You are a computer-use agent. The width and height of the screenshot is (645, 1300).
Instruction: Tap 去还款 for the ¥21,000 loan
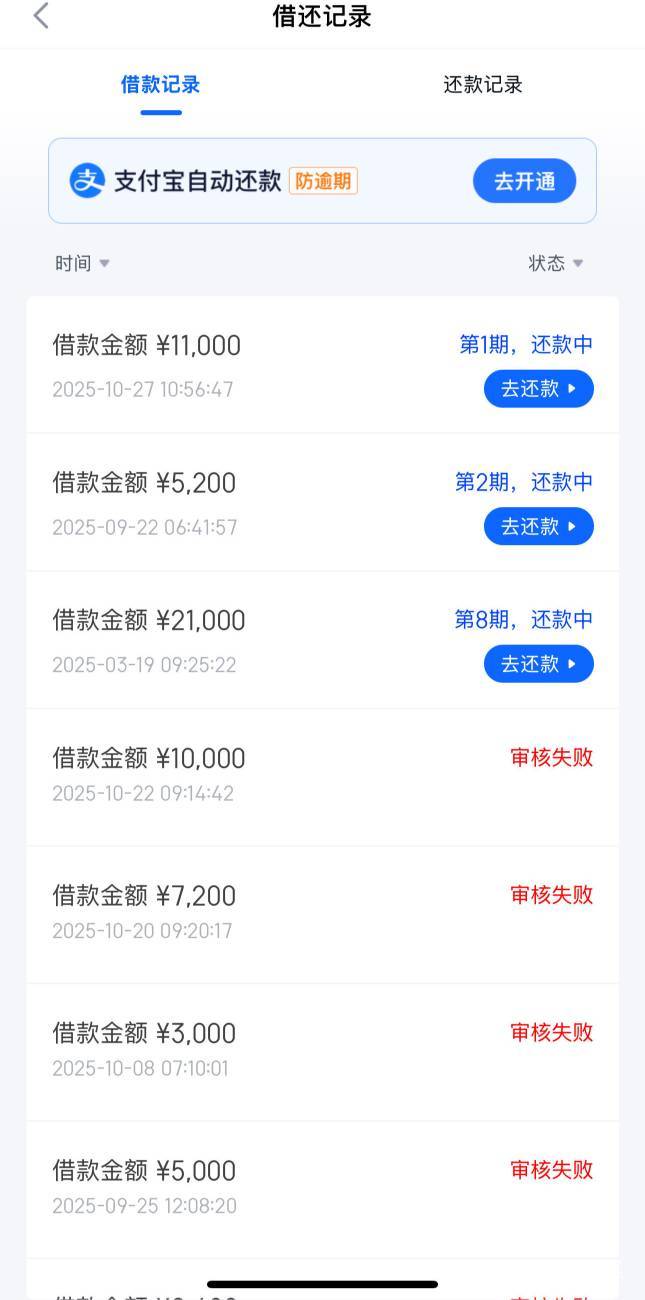(538, 664)
